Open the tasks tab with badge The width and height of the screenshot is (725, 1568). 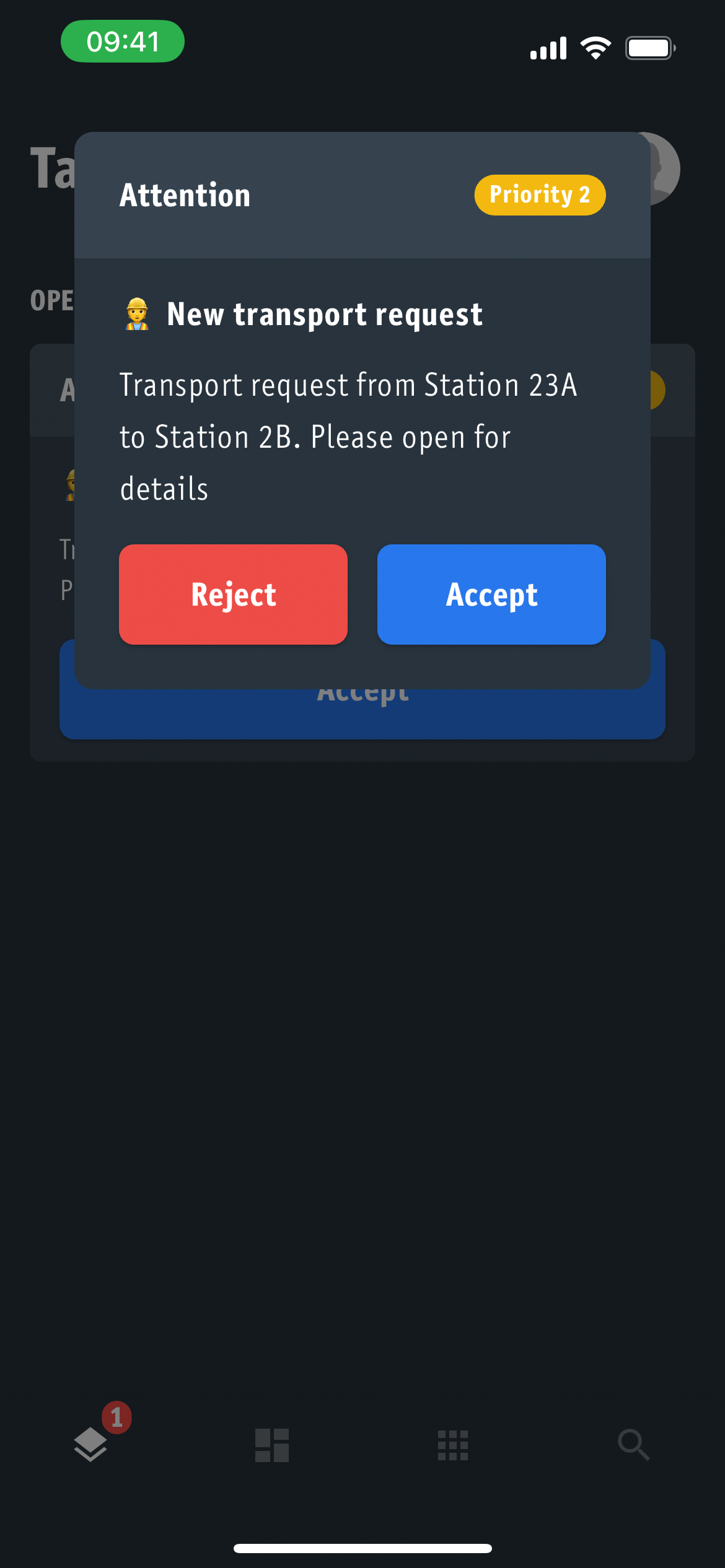(91, 1444)
